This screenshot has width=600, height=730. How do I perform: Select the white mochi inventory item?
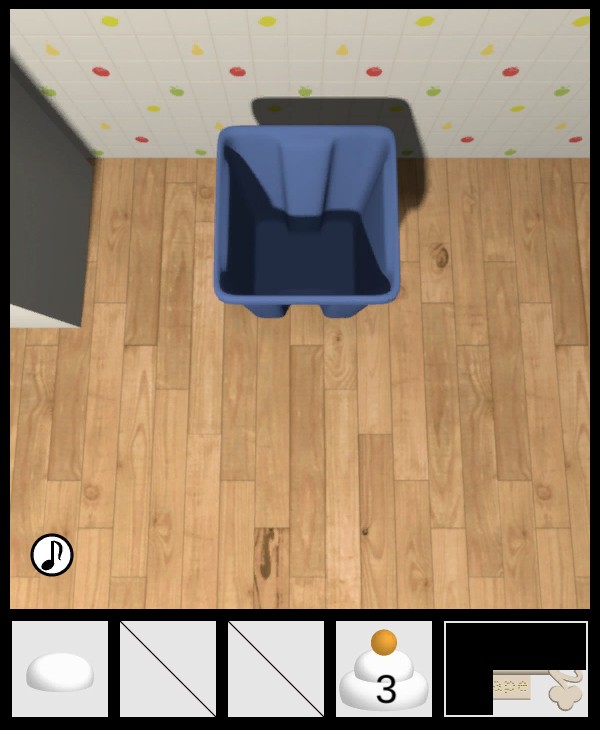click(60, 669)
